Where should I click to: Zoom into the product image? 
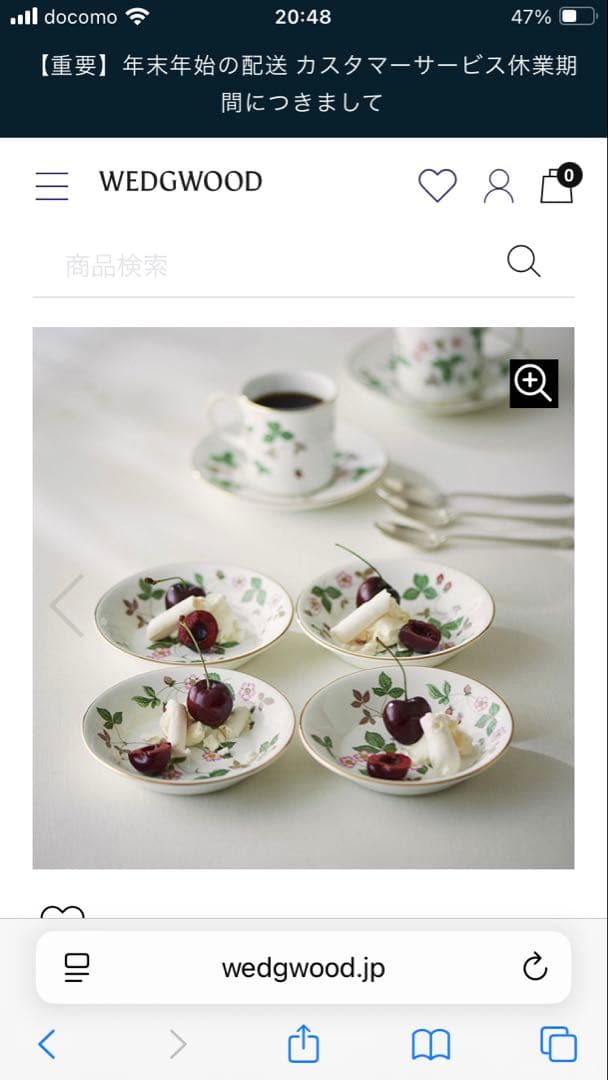click(x=533, y=383)
